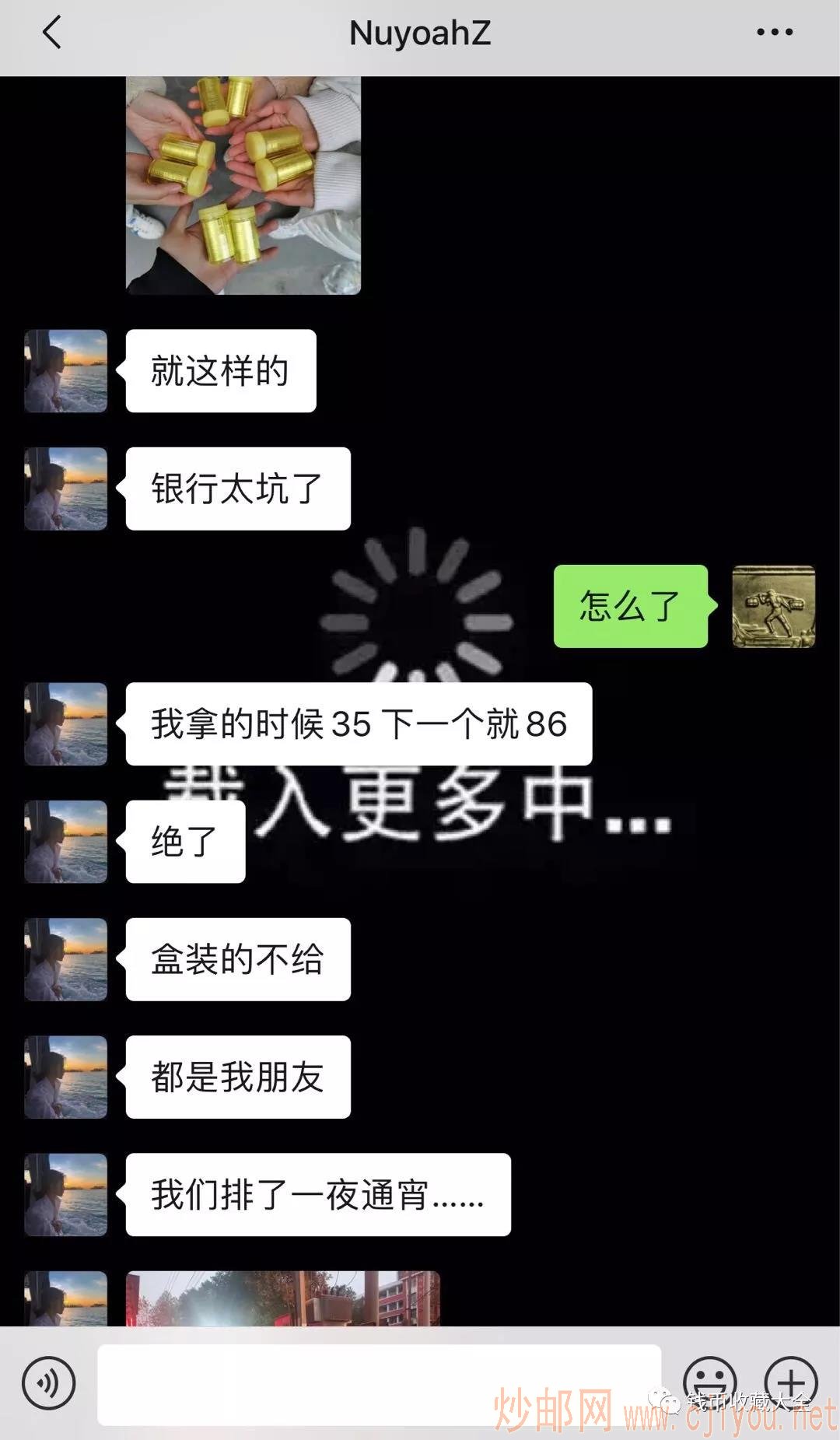840x1440 pixels.
Task: Open my own coin avatar profile
Action: [x=773, y=607]
